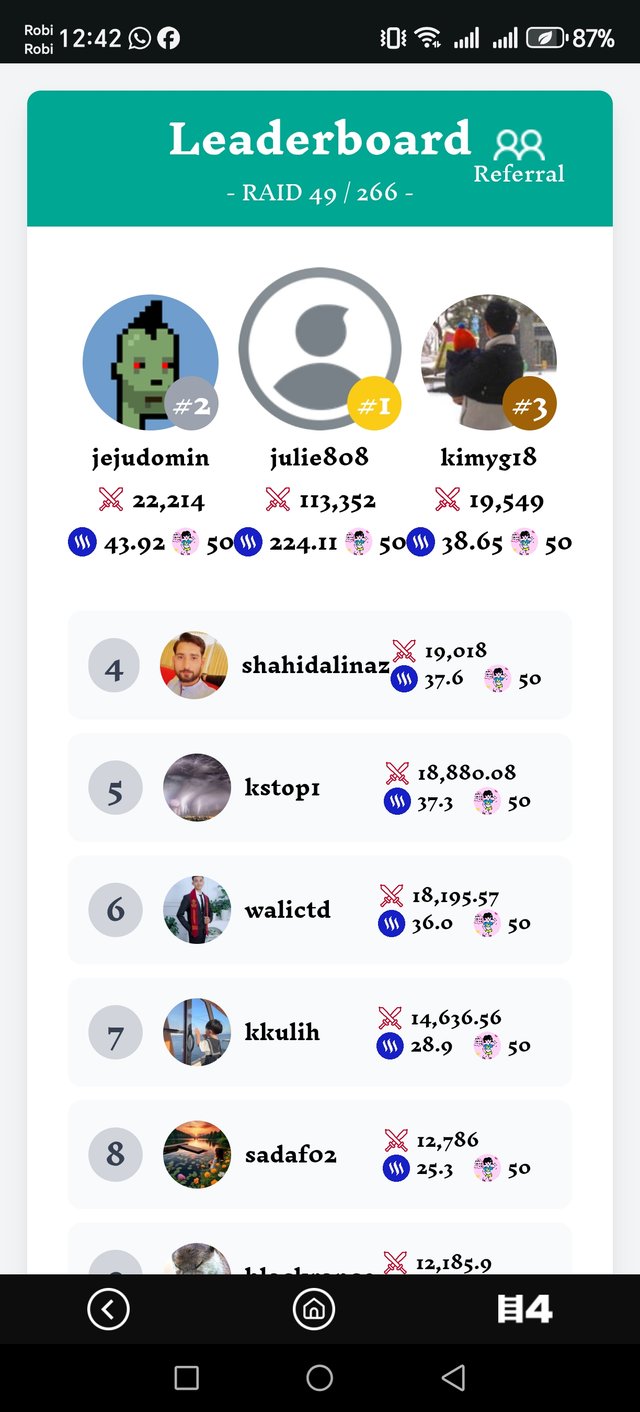
Task: Open the browser home page
Action: tap(313, 1309)
